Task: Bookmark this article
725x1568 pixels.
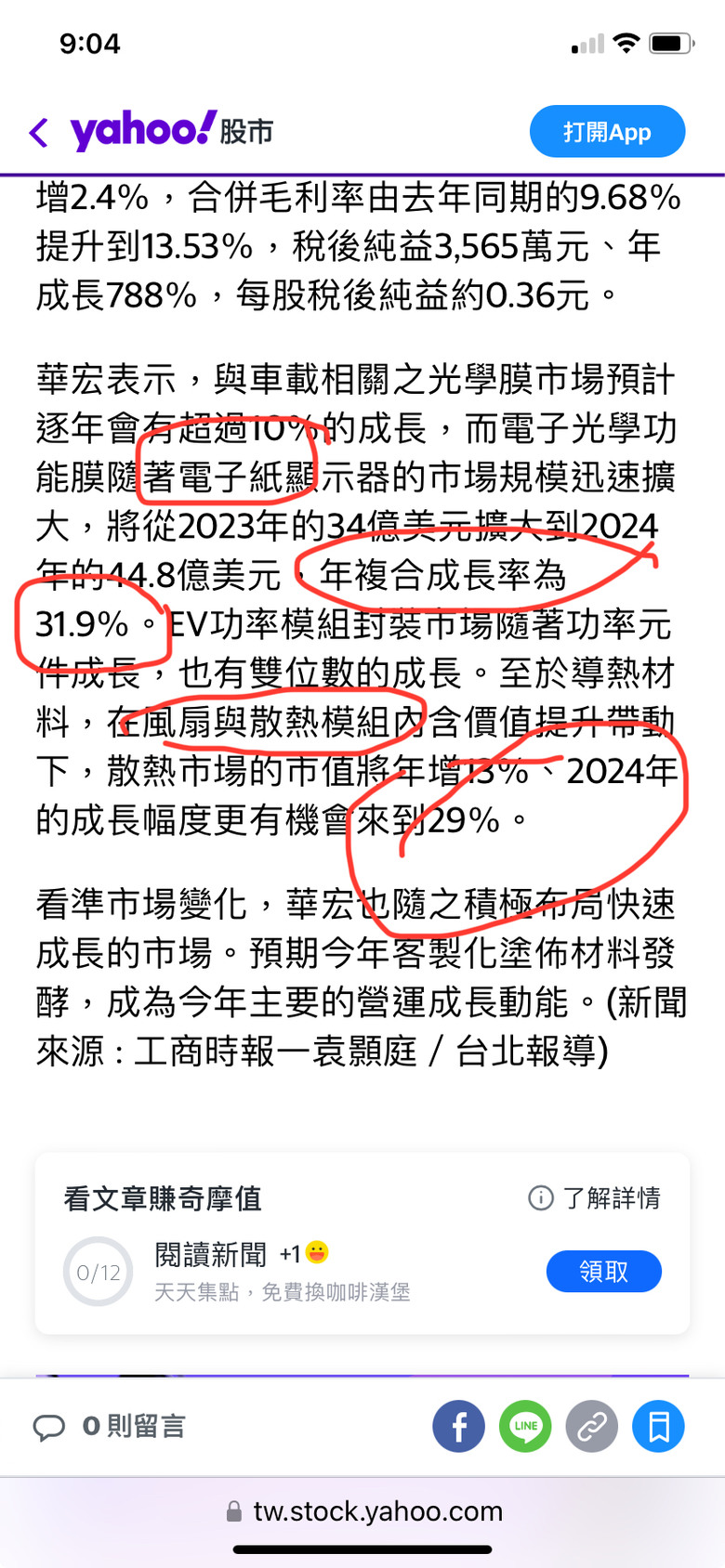Action: click(659, 1426)
